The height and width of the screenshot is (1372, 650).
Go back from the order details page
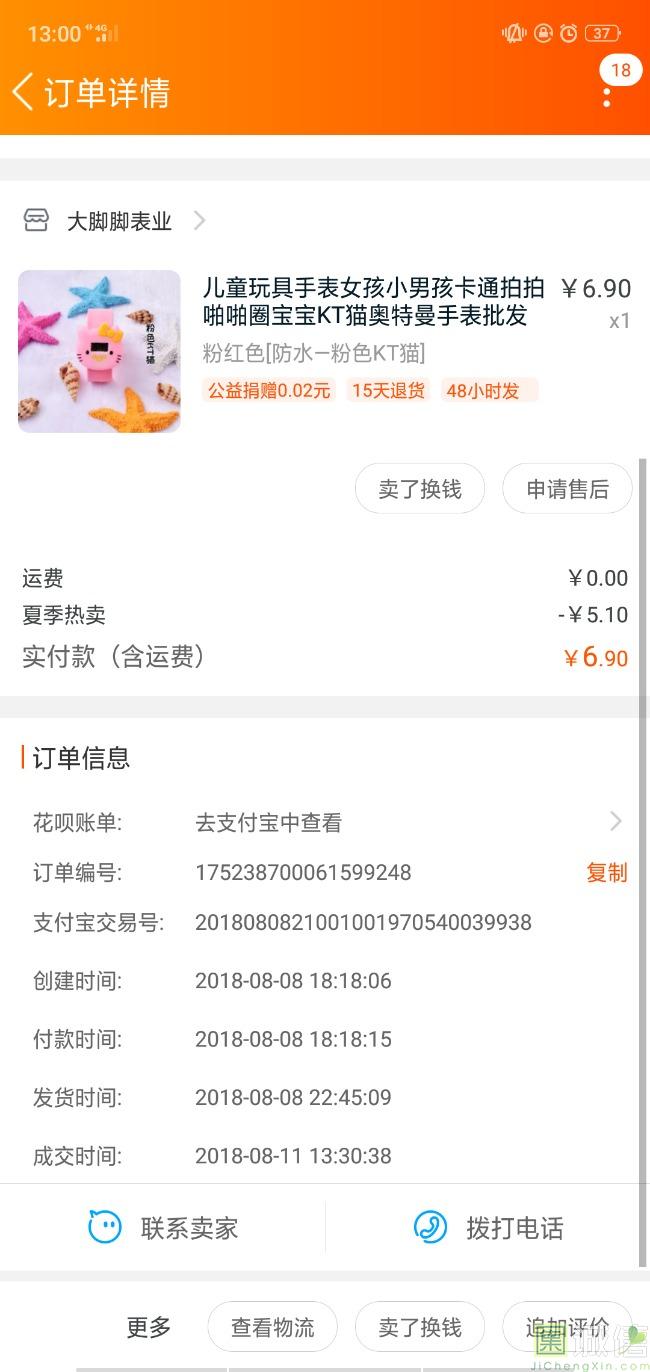(24, 92)
